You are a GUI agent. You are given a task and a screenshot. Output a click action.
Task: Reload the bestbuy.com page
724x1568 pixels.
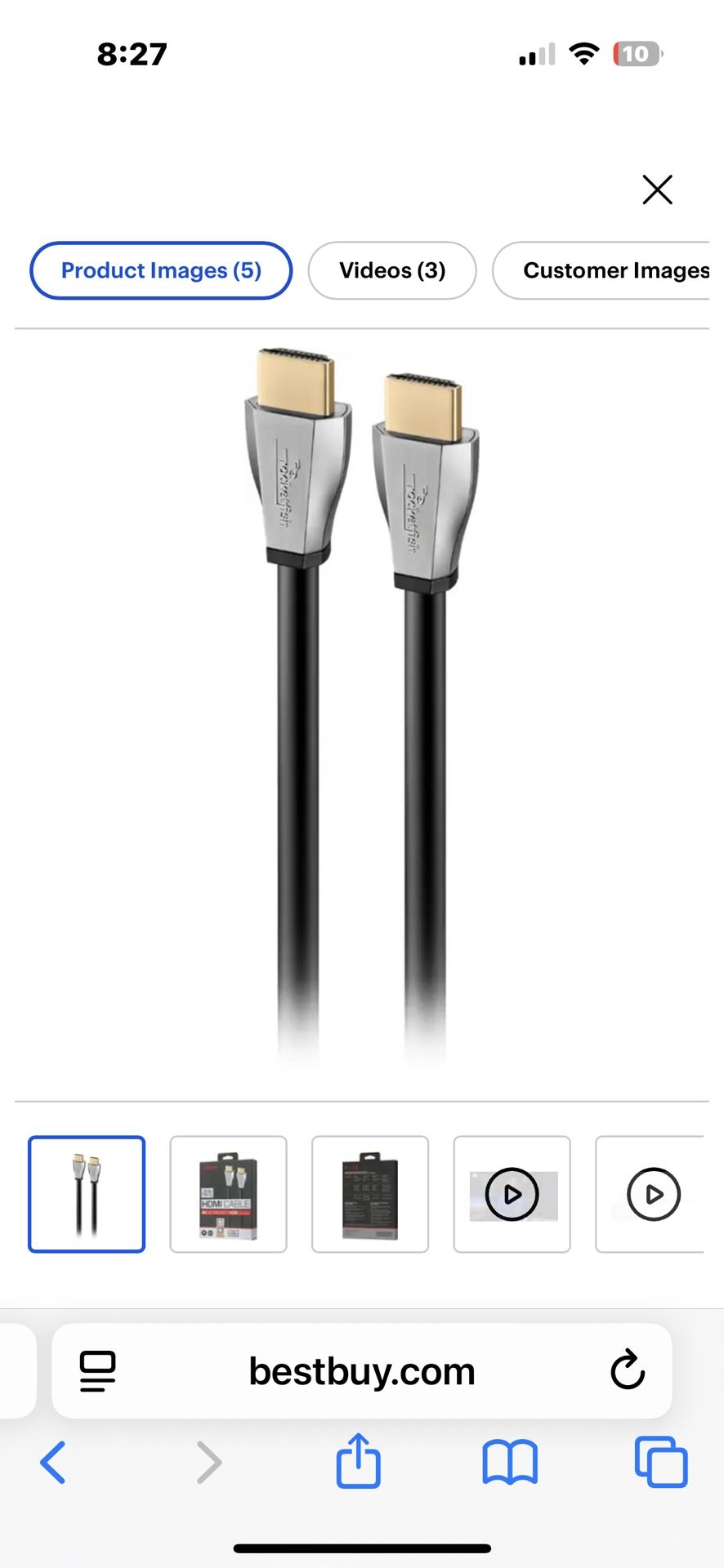(627, 1372)
